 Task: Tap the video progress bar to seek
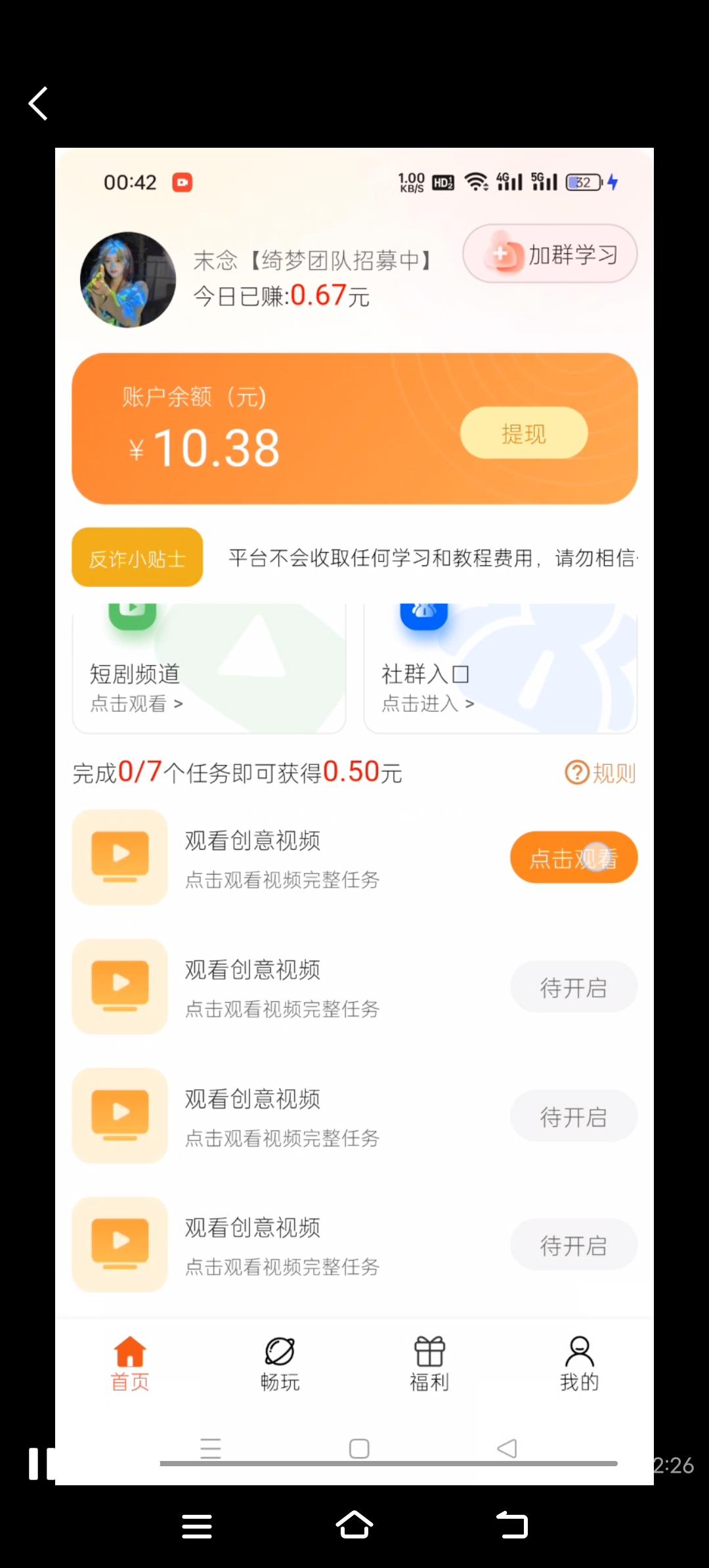389,1464
